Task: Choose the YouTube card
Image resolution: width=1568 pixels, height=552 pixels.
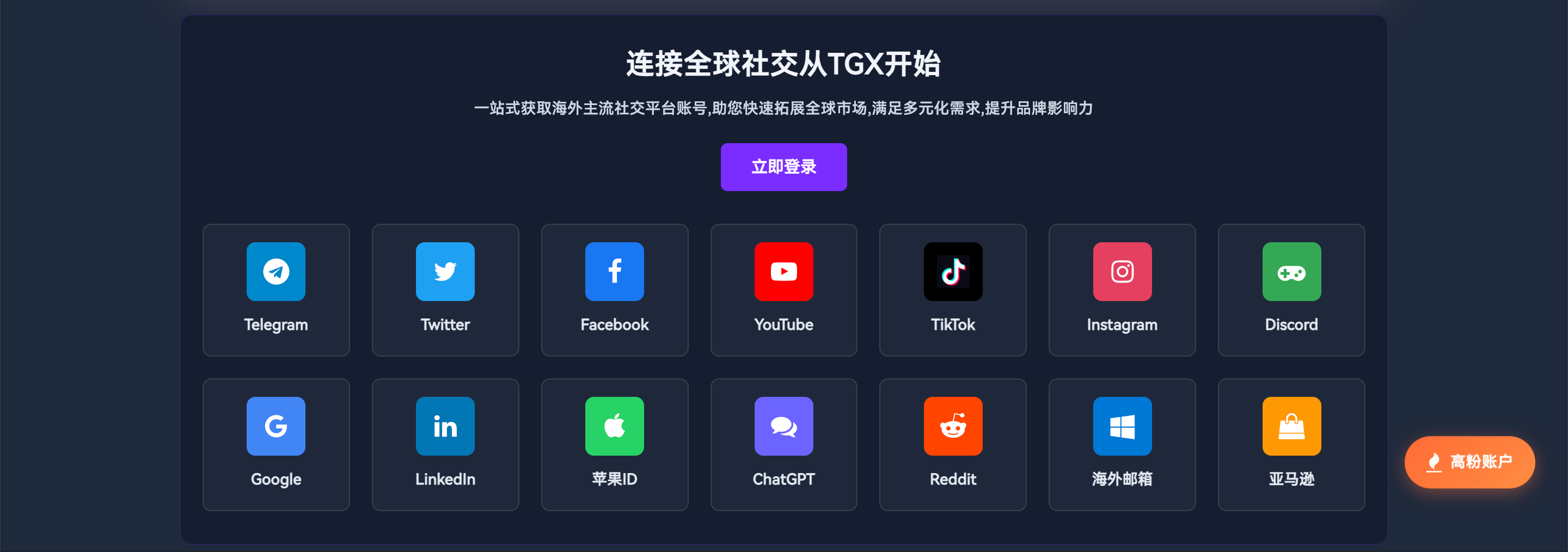Action: click(783, 290)
